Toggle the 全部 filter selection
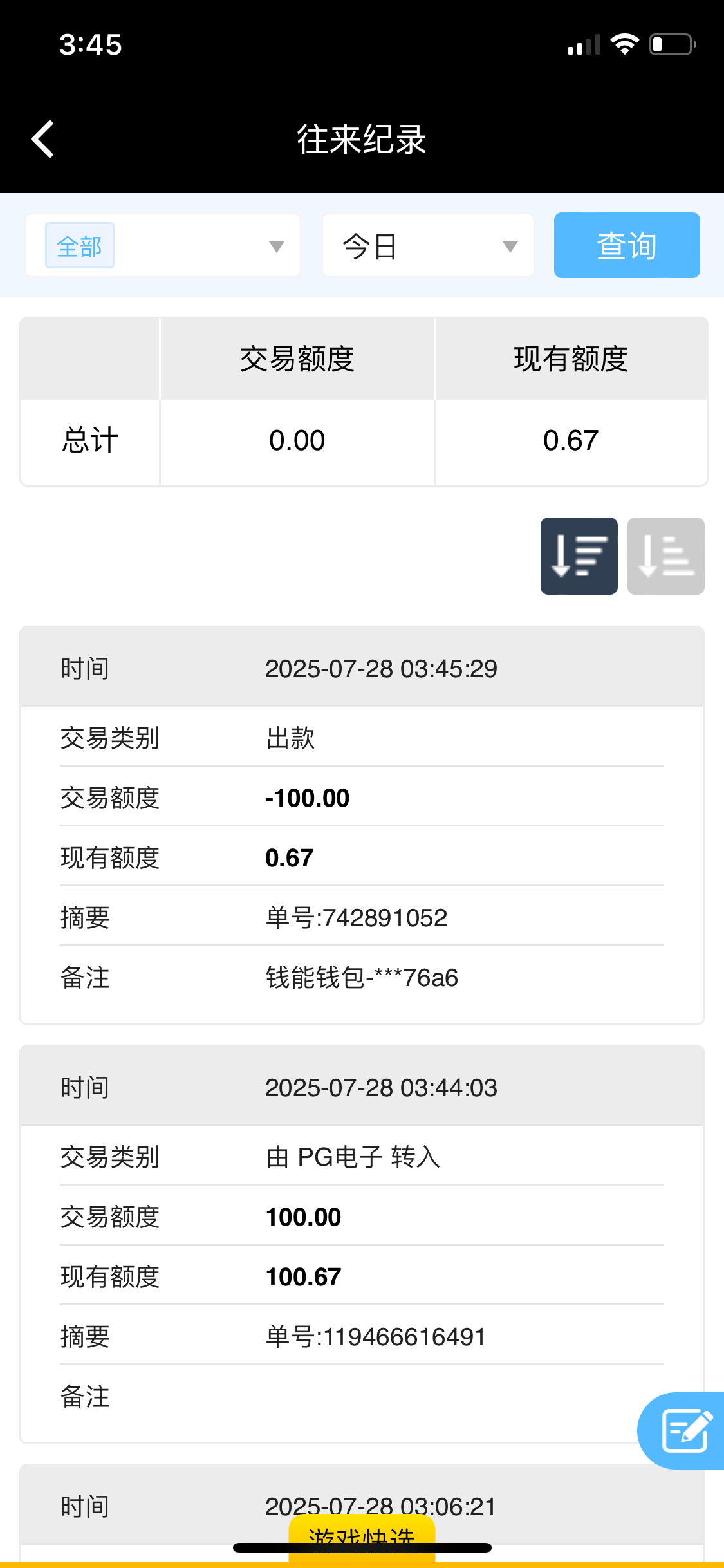Image resolution: width=724 pixels, height=1568 pixels. pos(79,245)
